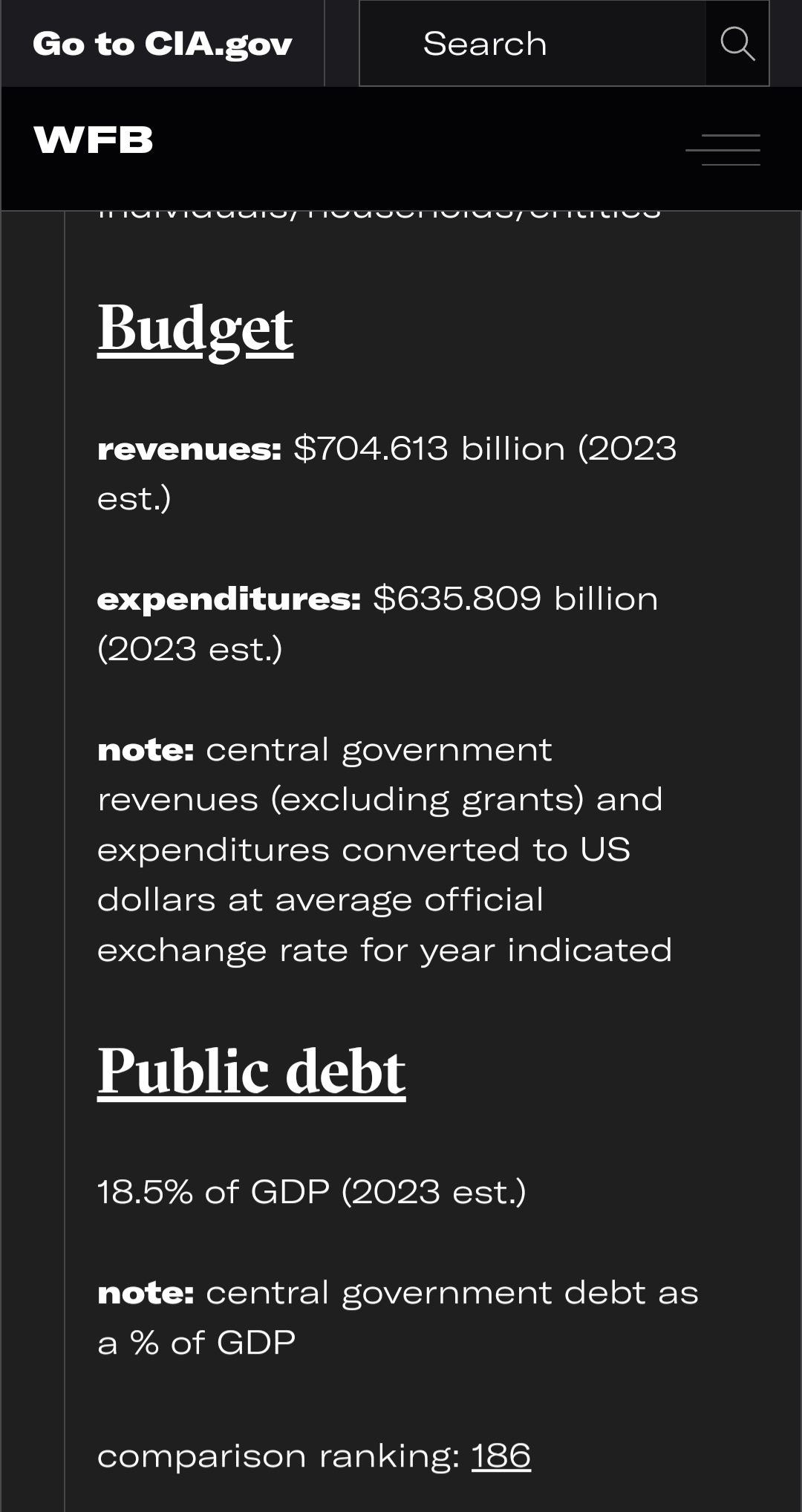Open the WFB home logo link
Viewport: 802px width, 1512px height.
click(94, 140)
